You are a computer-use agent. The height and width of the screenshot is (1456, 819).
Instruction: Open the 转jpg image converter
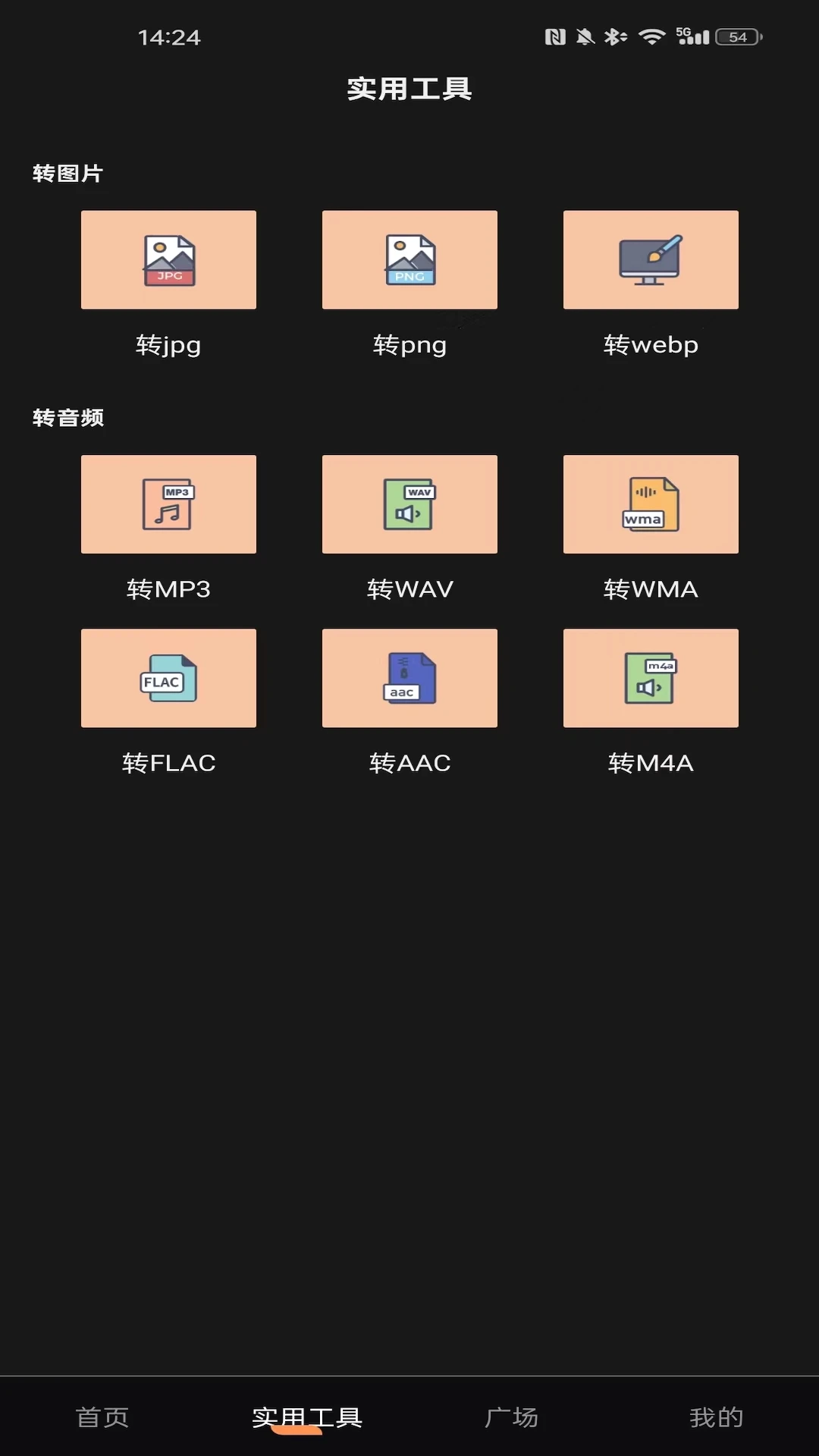coord(168,260)
